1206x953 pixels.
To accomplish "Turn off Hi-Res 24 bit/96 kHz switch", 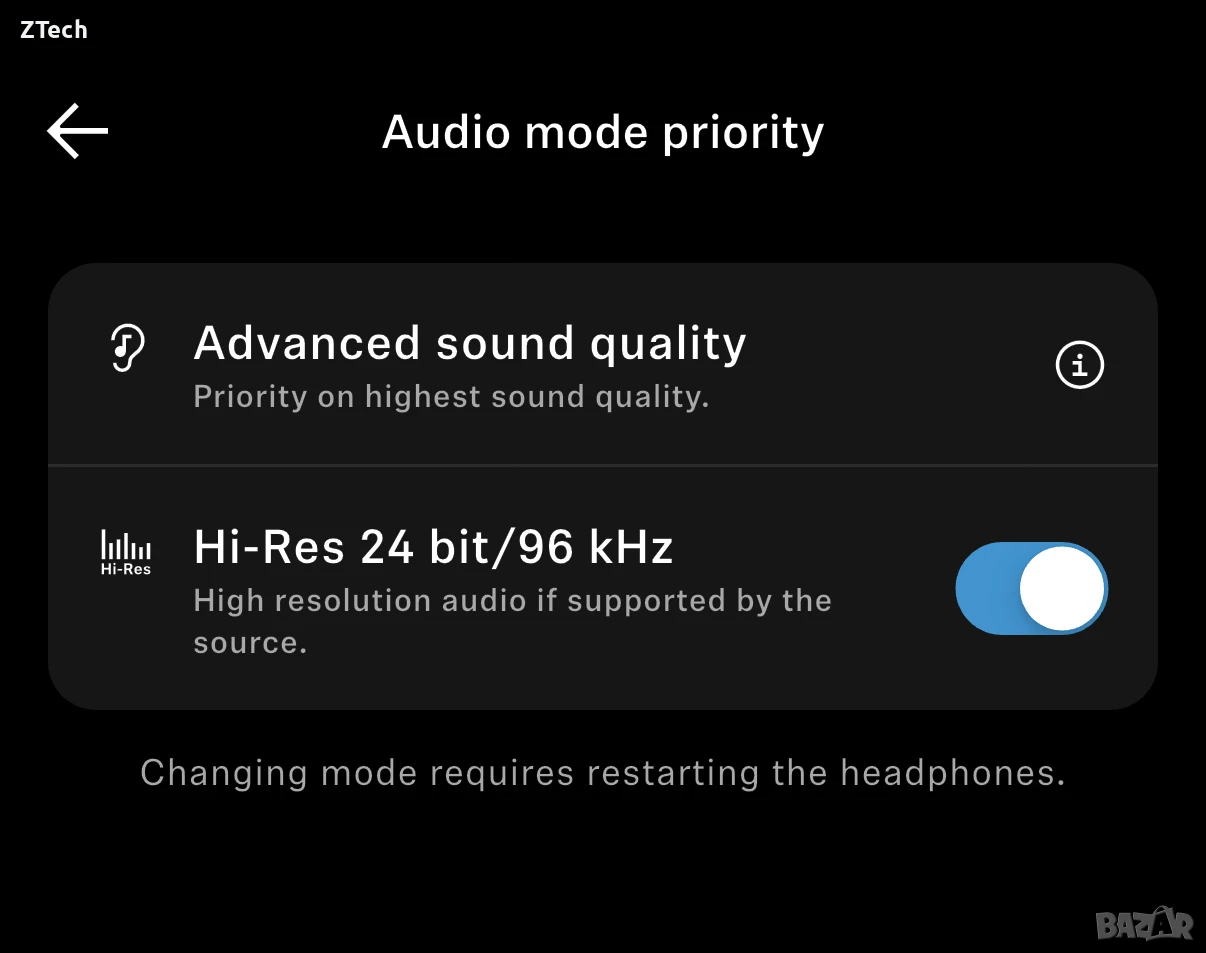I will tap(1032, 589).
